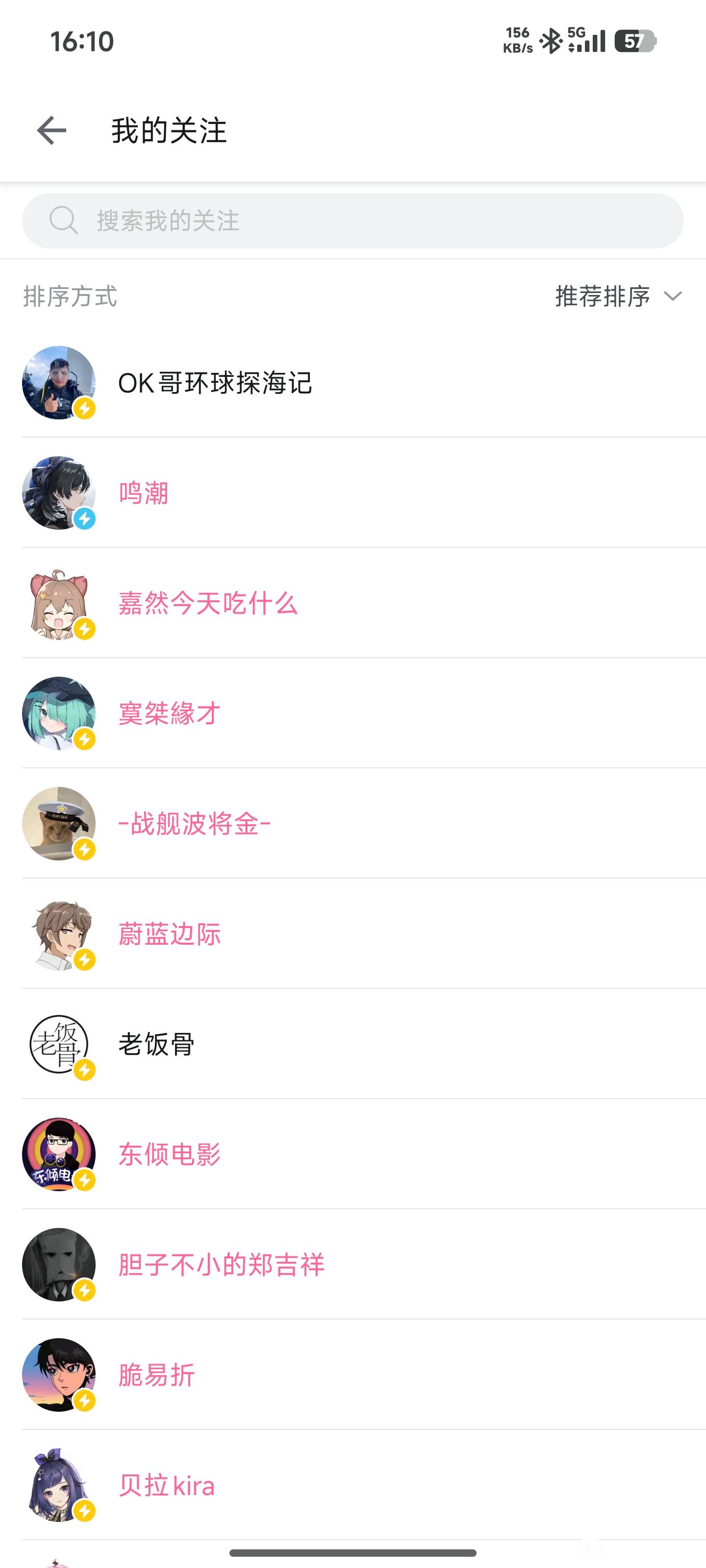This screenshot has height=1568, width=706.
Task: Open 脆易折 user profile
Action: [x=156, y=1374]
